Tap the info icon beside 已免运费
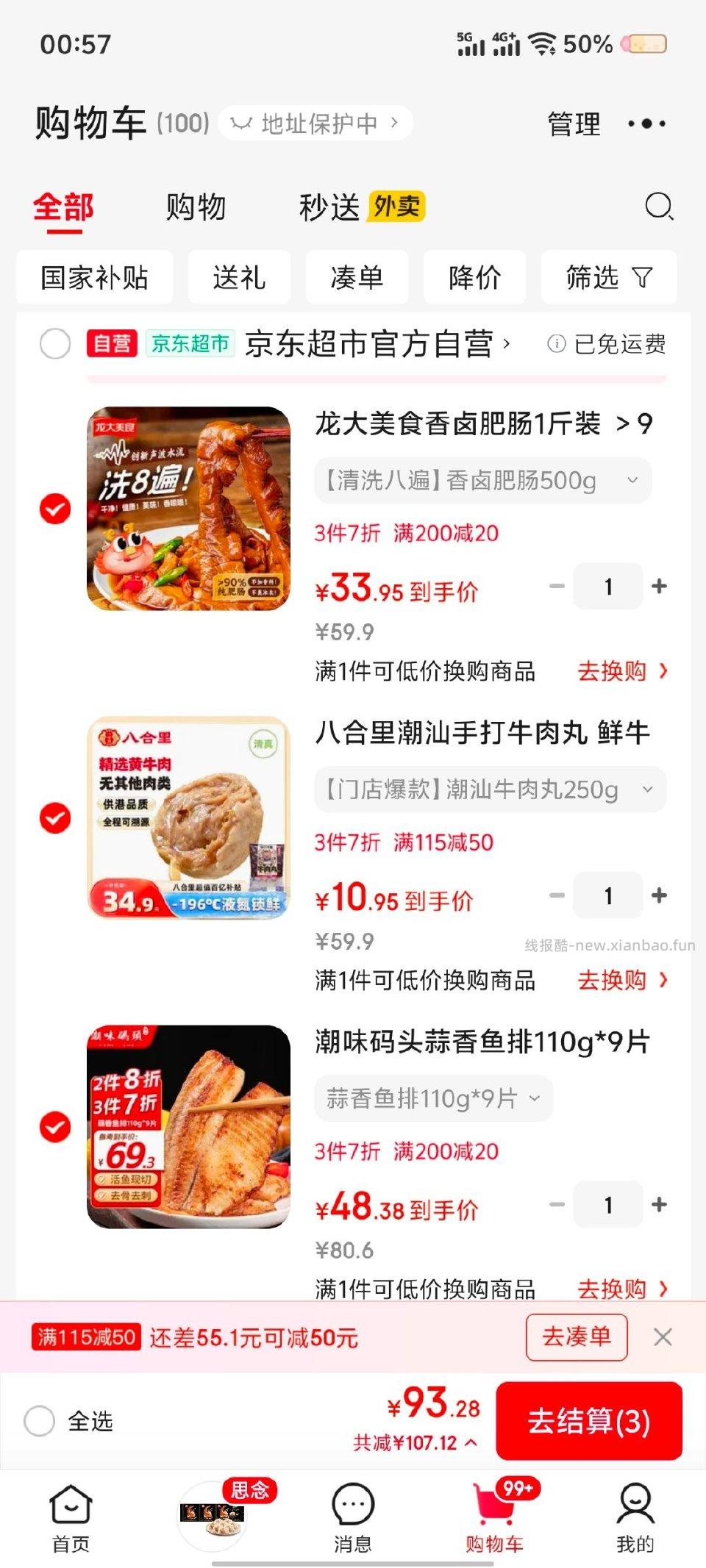The image size is (706, 1568). [x=557, y=344]
